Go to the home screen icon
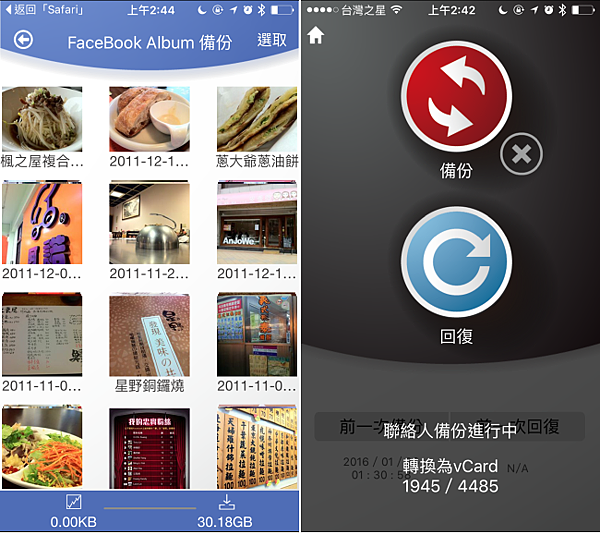 pos(316,37)
